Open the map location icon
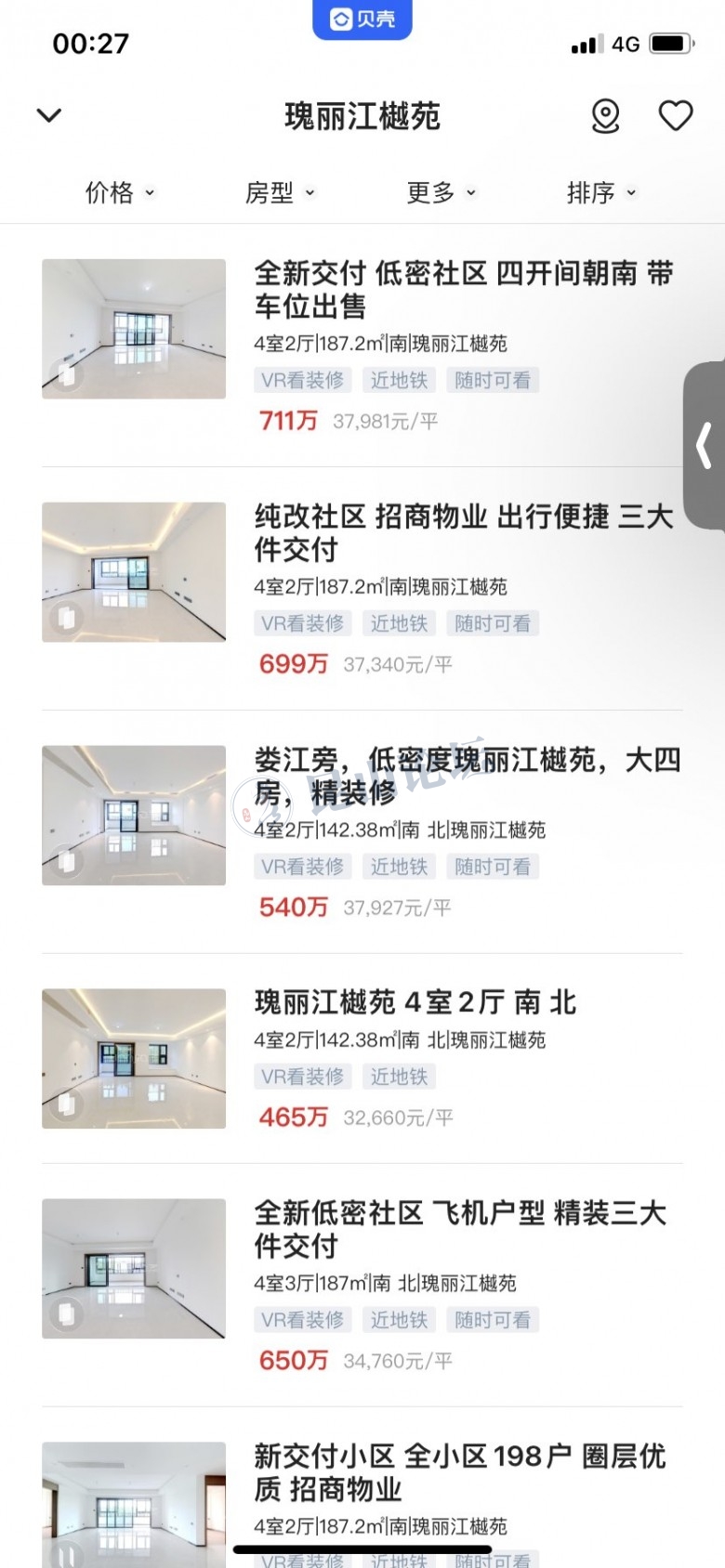The height and width of the screenshot is (1568, 725). [x=605, y=116]
